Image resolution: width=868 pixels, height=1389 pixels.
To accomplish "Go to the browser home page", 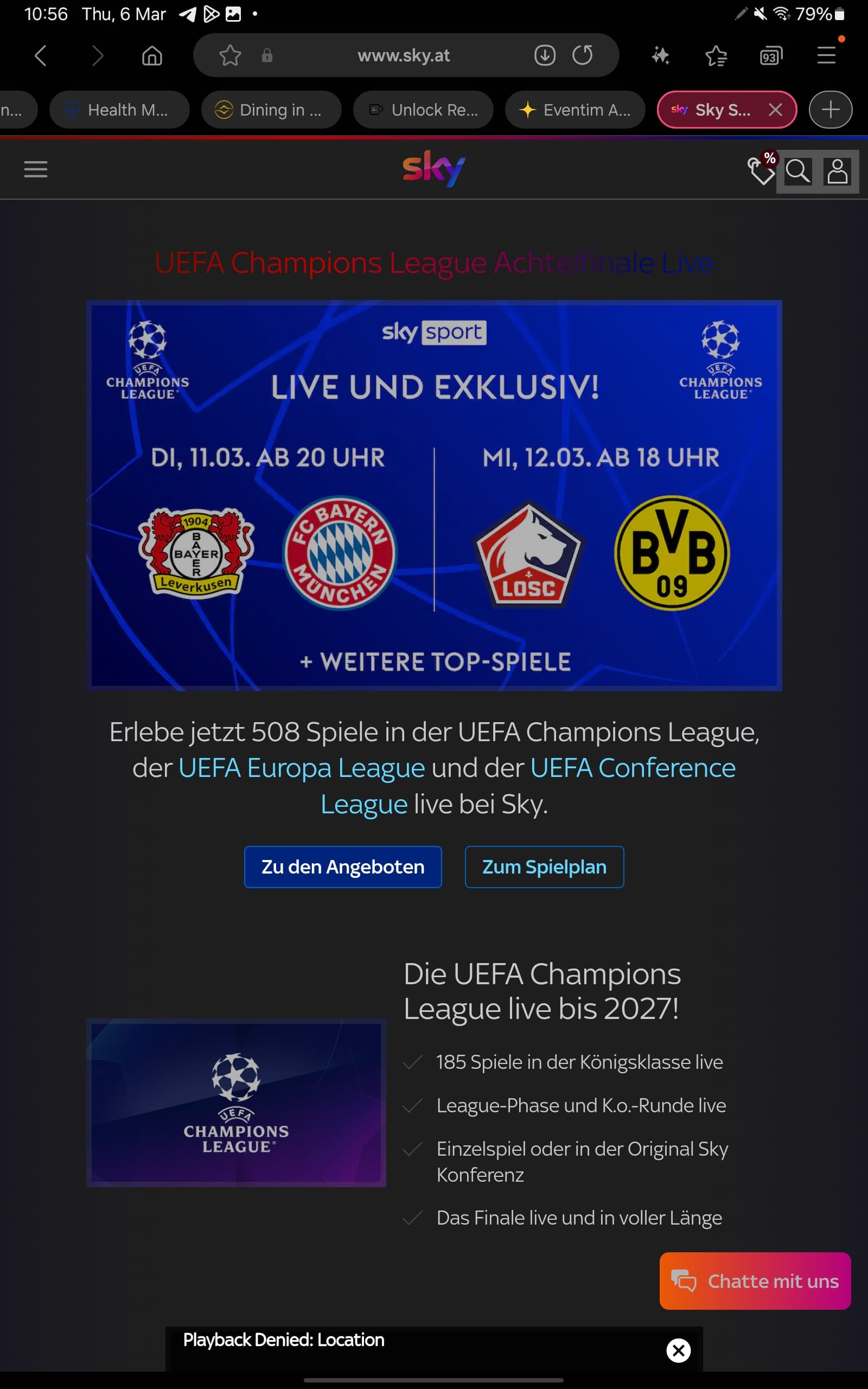I will click(152, 56).
